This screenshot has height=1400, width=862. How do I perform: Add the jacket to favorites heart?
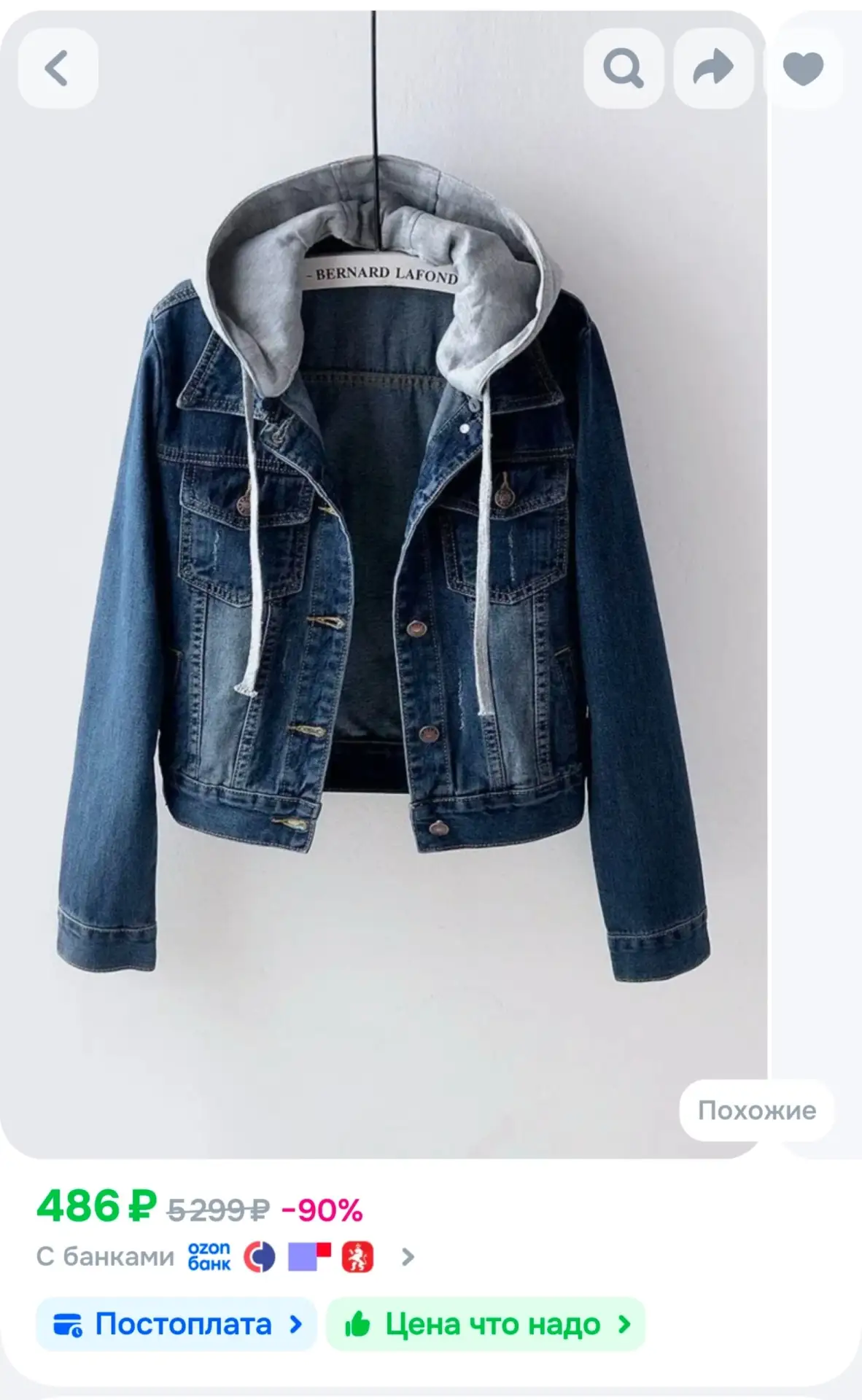803,69
